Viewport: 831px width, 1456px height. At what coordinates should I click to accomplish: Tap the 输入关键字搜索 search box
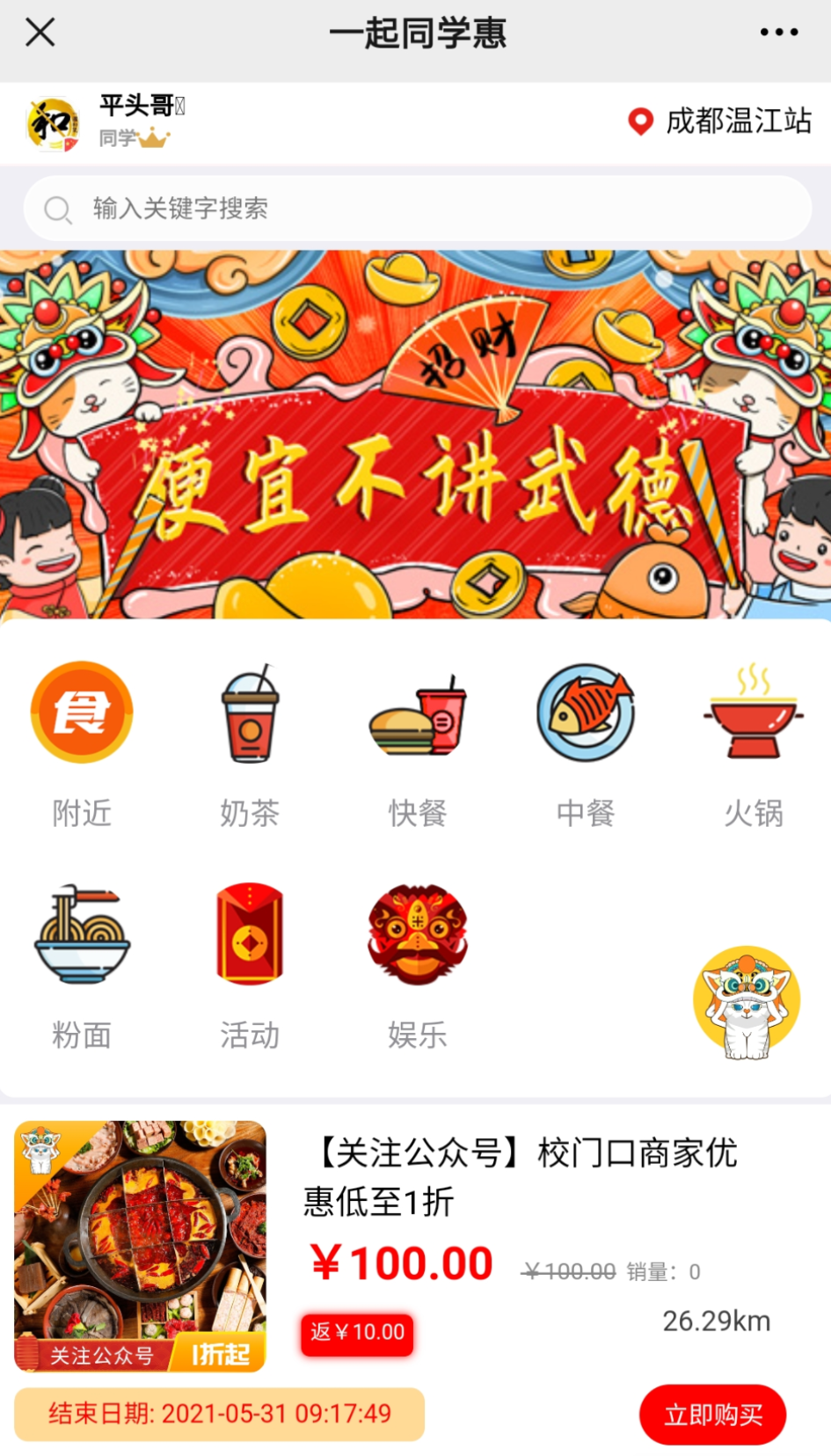[x=417, y=209]
